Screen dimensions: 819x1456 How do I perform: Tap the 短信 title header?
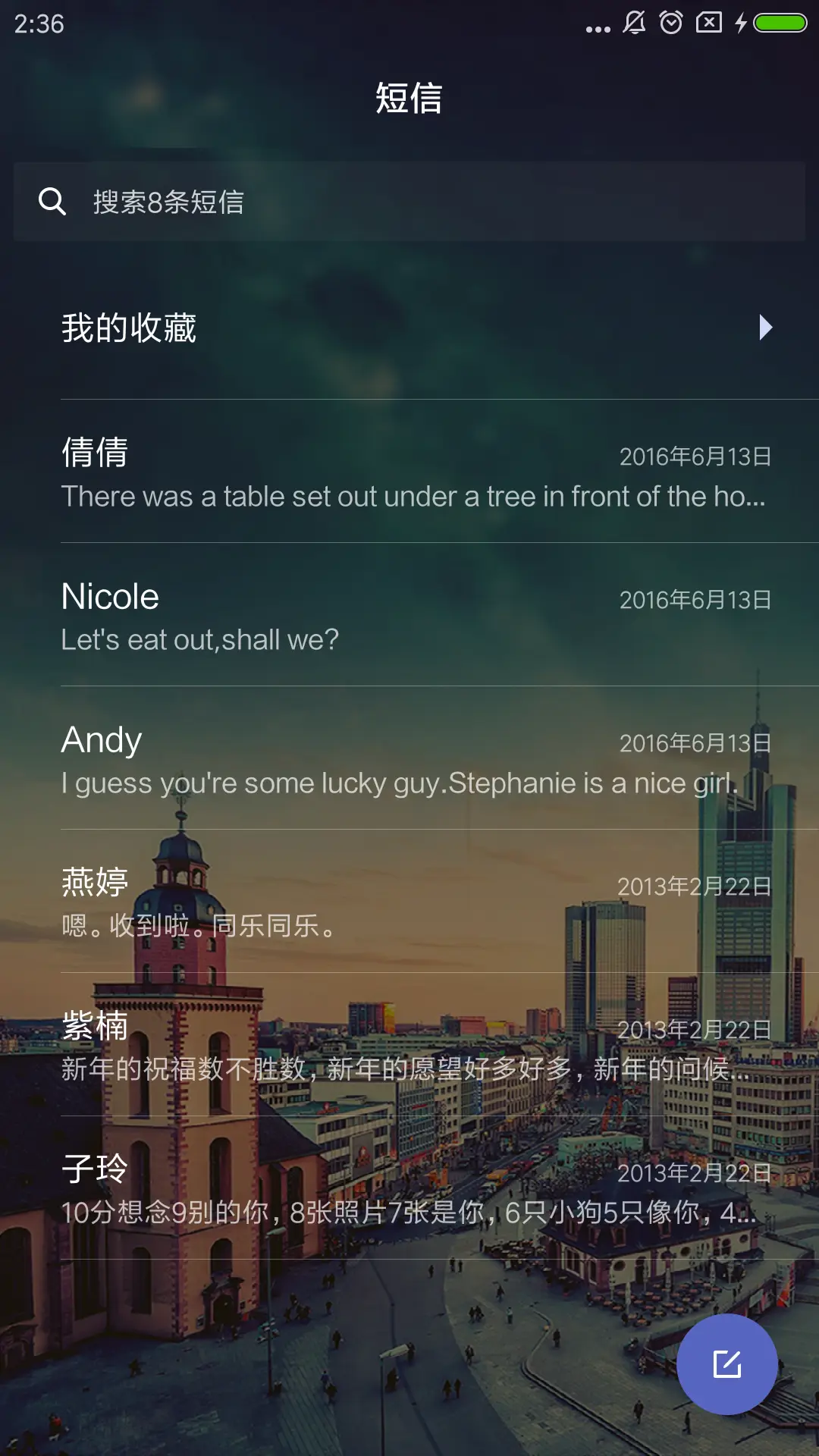point(409,99)
